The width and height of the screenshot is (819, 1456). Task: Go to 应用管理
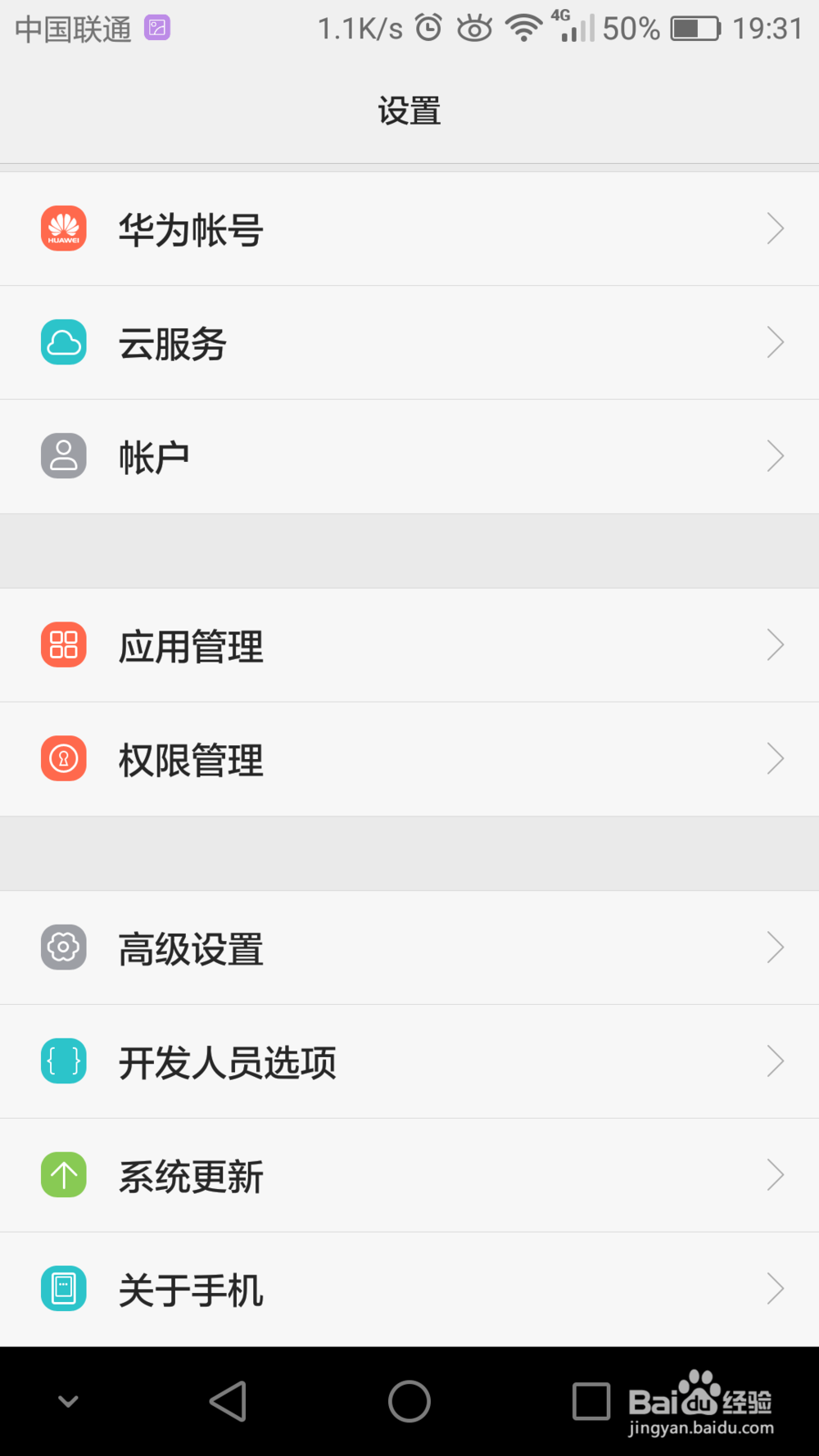(409, 645)
